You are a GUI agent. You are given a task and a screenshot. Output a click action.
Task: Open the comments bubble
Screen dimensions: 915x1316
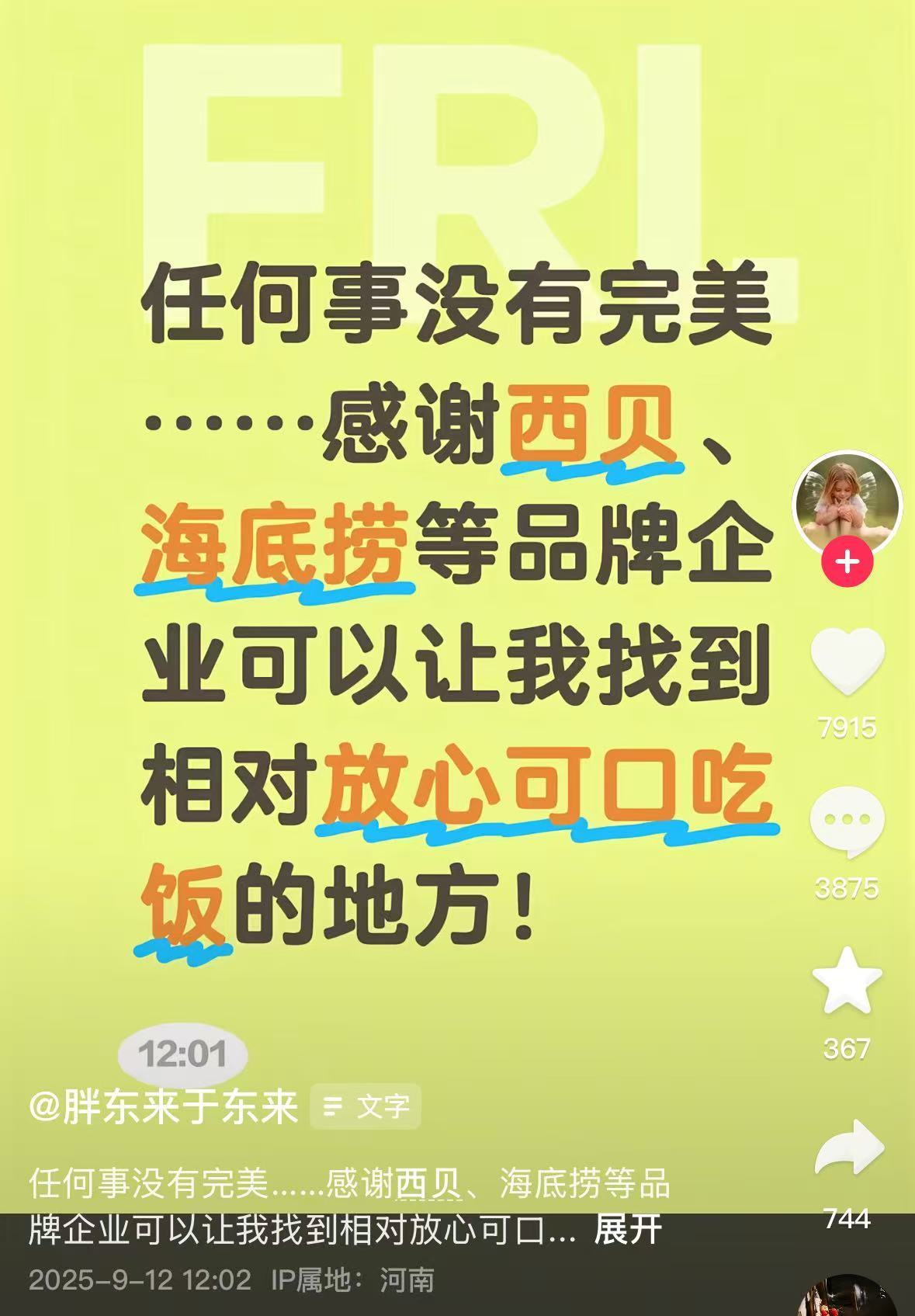pyautogui.click(x=847, y=821)
